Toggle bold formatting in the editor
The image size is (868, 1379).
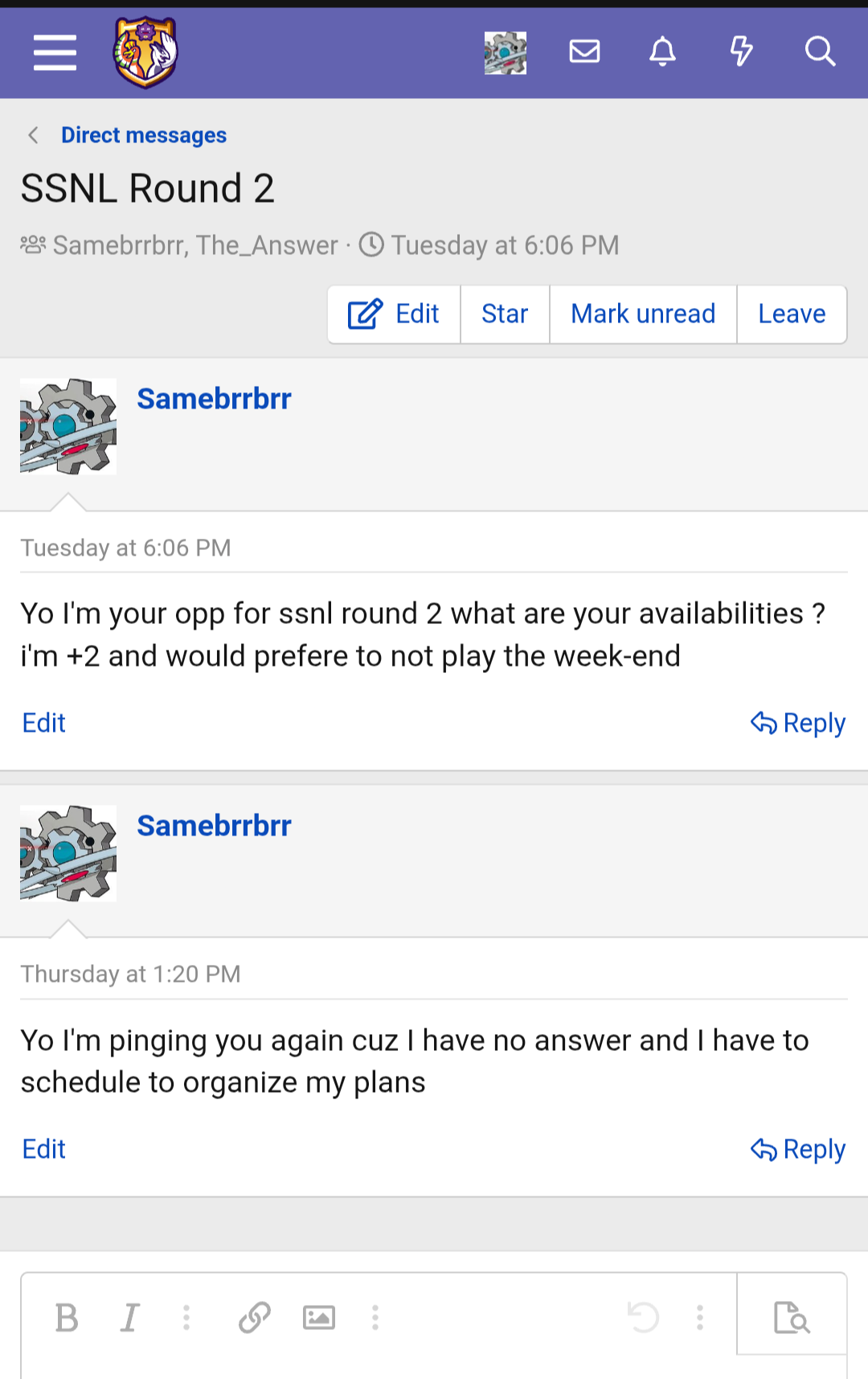67,1318
